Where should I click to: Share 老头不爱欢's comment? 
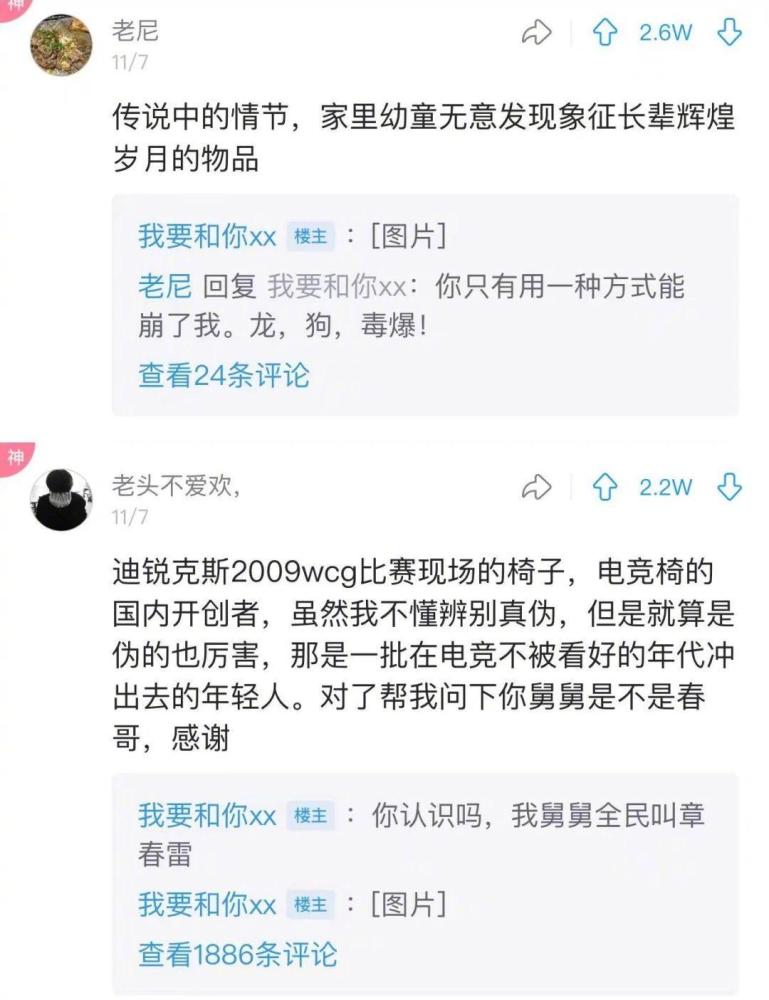(536, 488)
